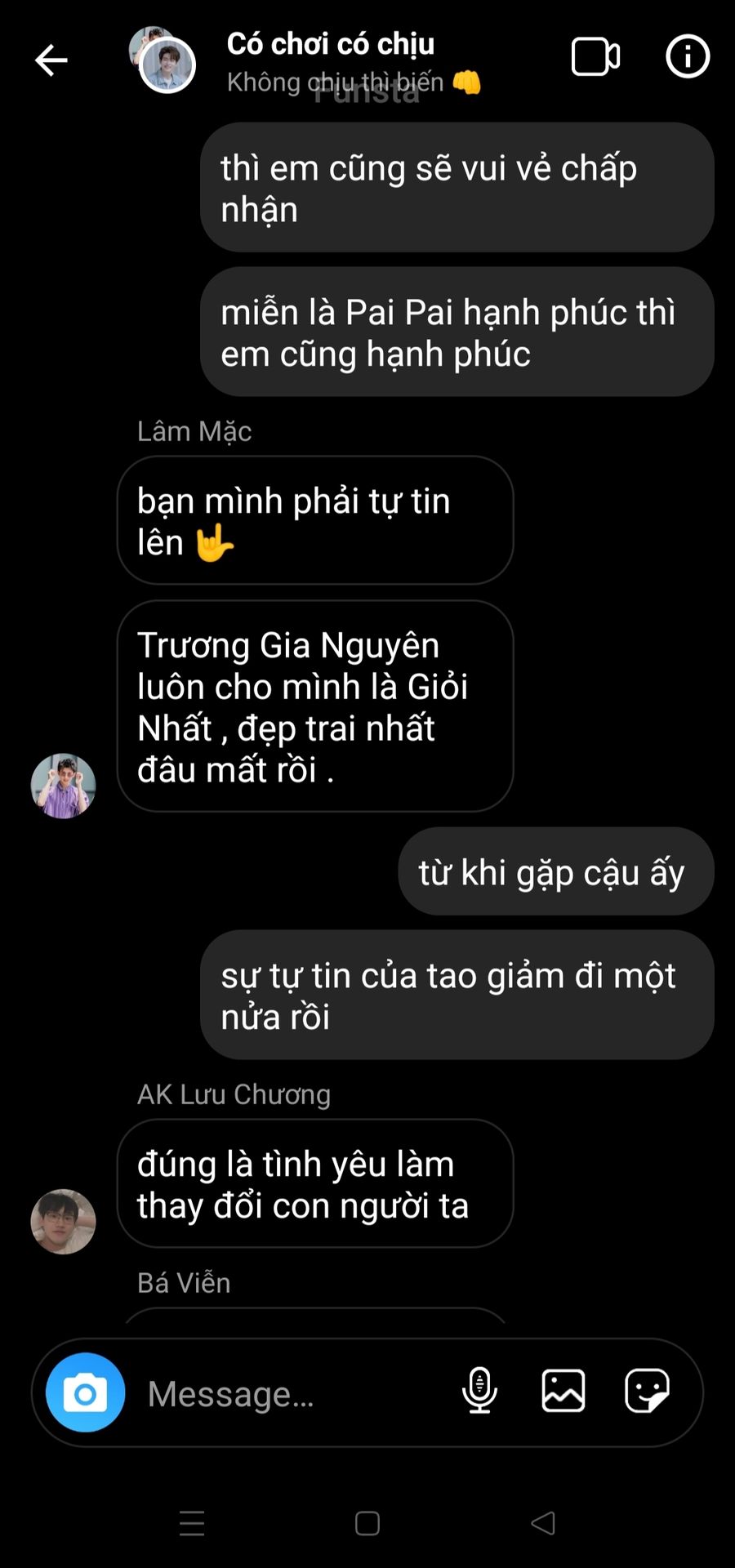
Task: Go back using the top arrow
Action: (x=51, y=60)
